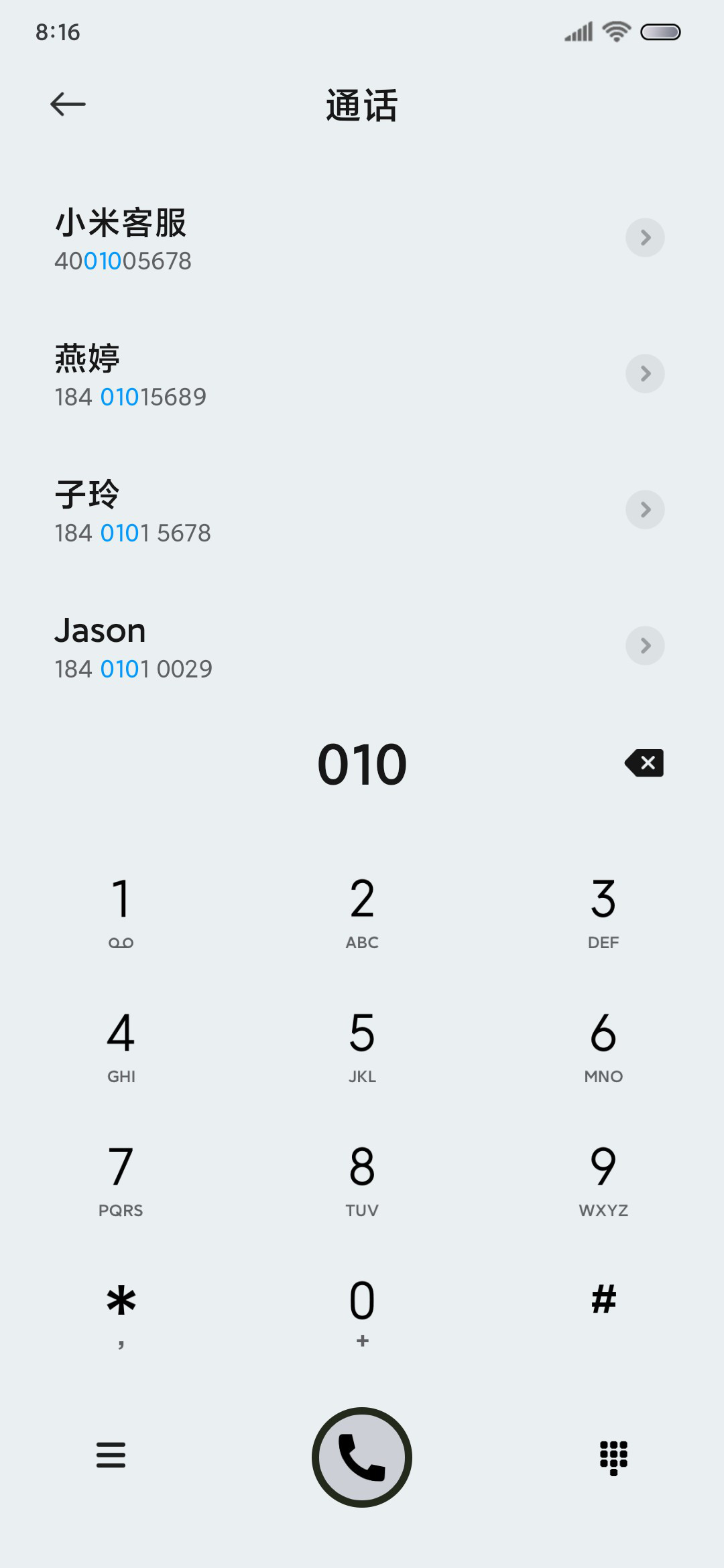
Task: Tap the 9 WXYZ key
Action: 603,1179
